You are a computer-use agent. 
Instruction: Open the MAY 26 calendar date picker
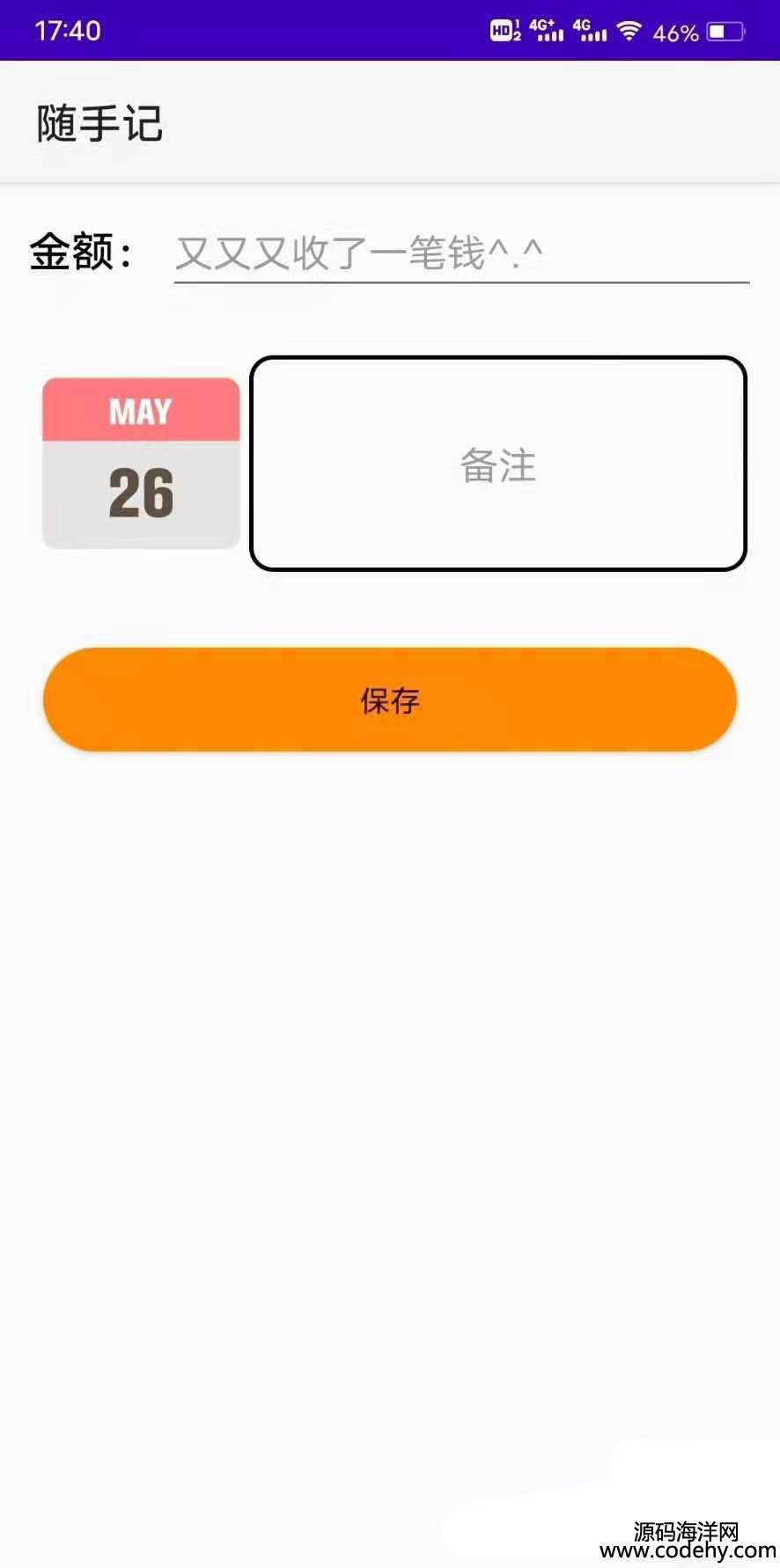pos(141,464)
